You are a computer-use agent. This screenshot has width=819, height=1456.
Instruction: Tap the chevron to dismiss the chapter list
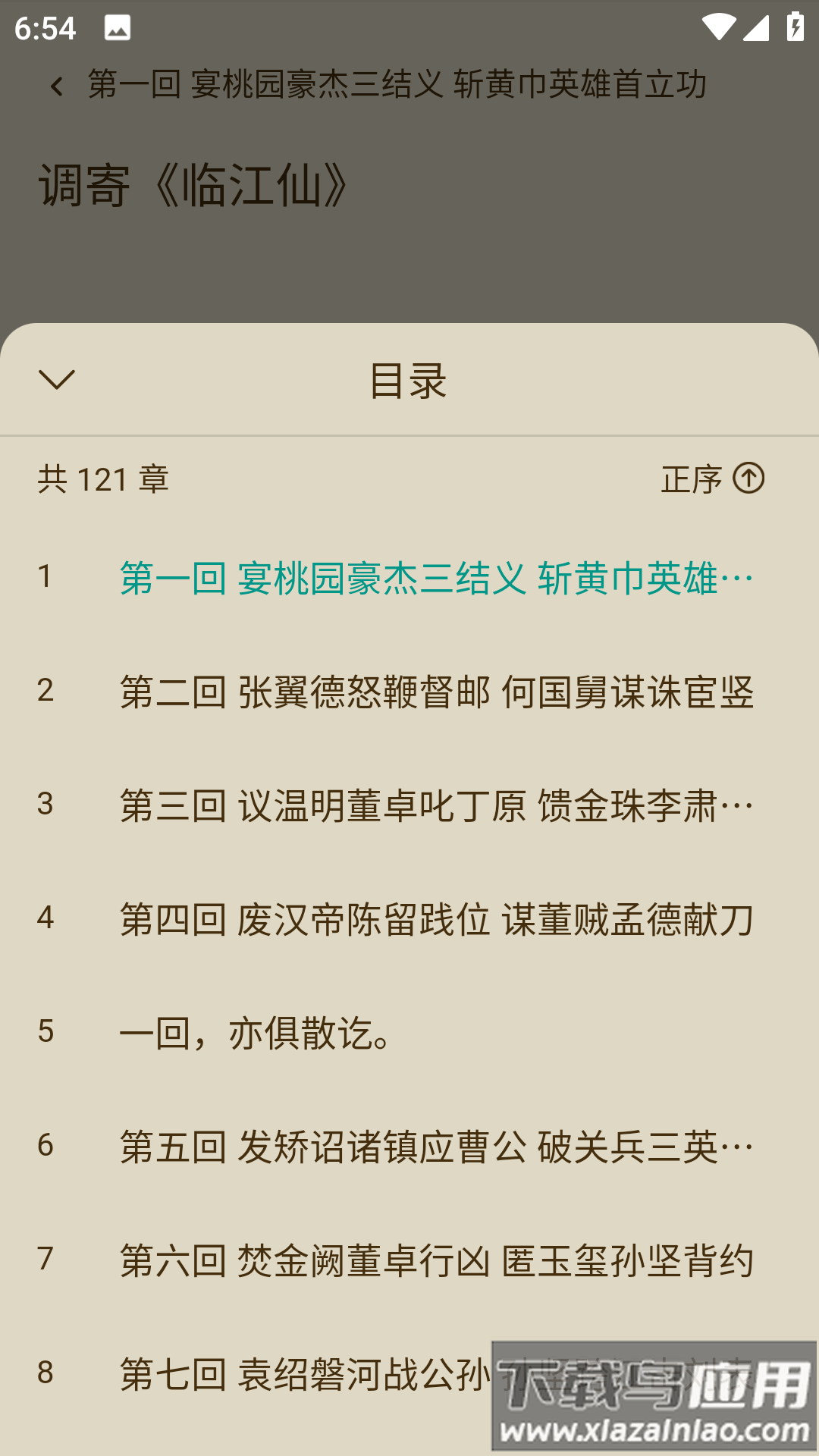tap(57, 383)
